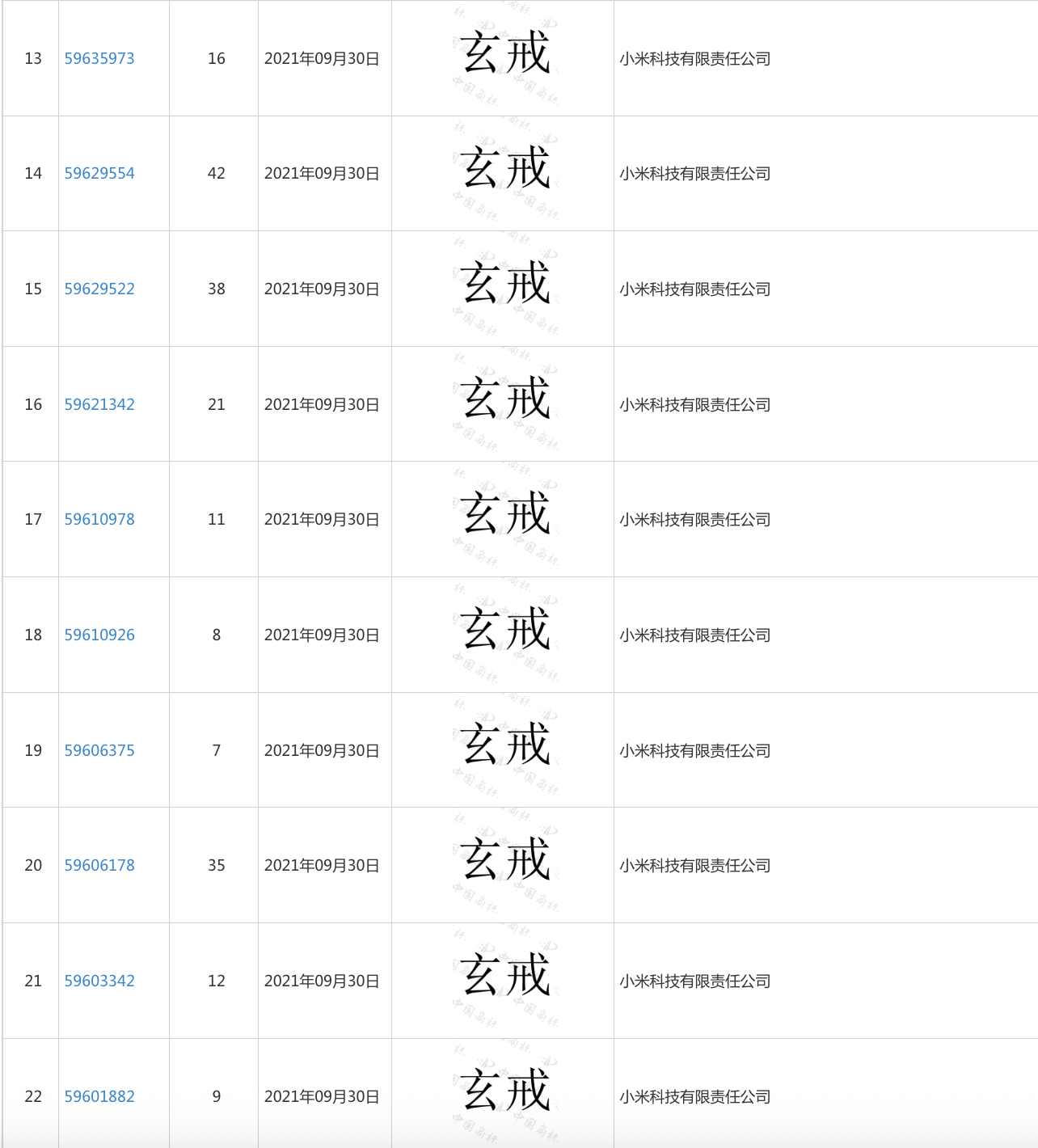
Task: Open application number 59603342
Action: point(99,981)
